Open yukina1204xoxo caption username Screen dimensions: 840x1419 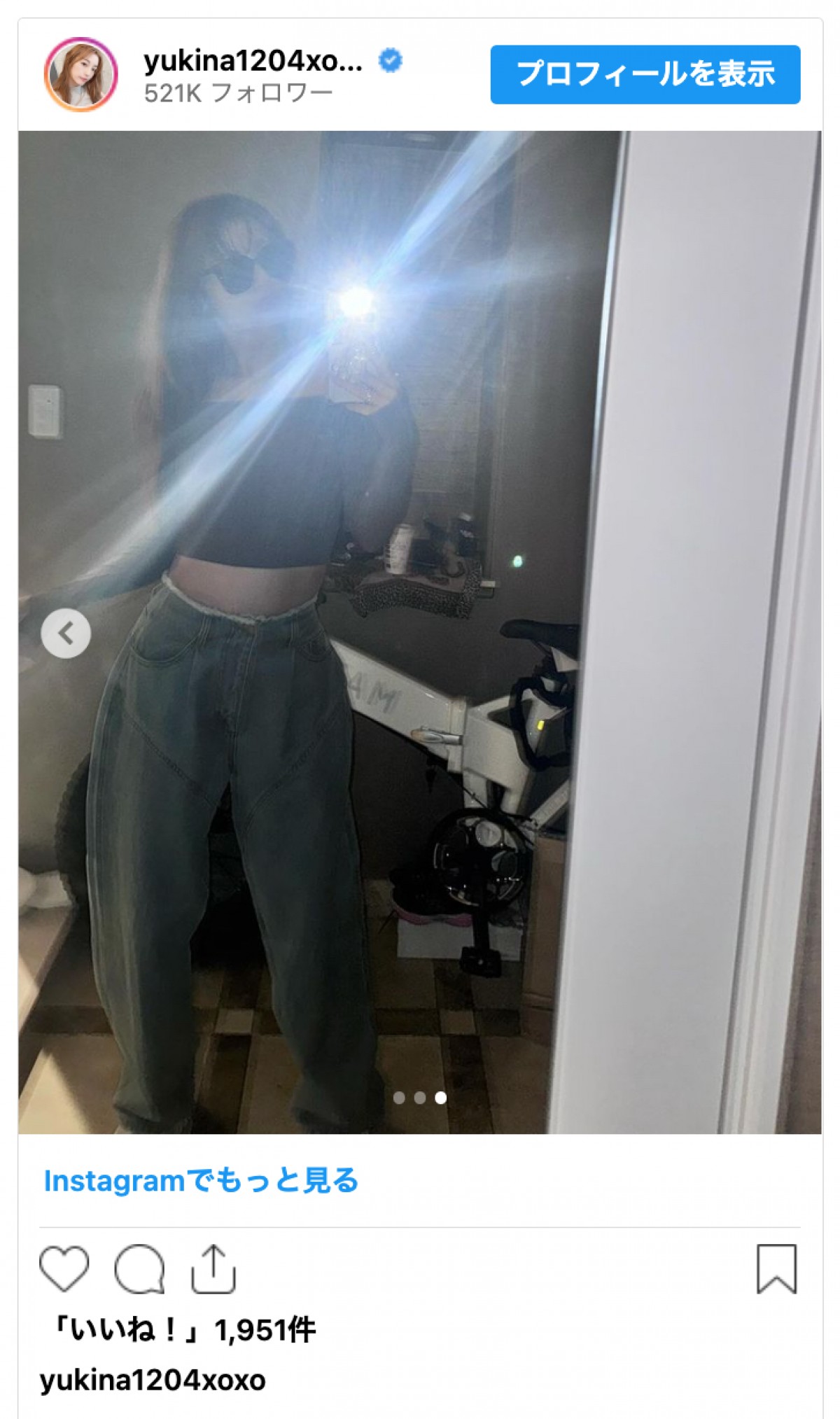click(x=153, y=1380)
